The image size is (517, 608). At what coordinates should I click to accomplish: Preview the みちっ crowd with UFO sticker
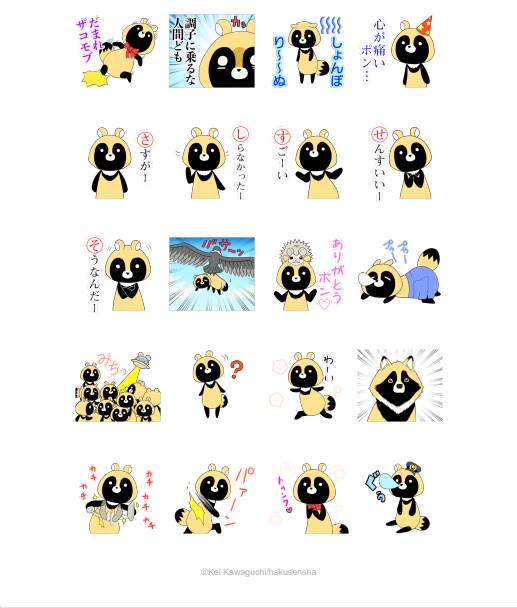click(118, 386)
